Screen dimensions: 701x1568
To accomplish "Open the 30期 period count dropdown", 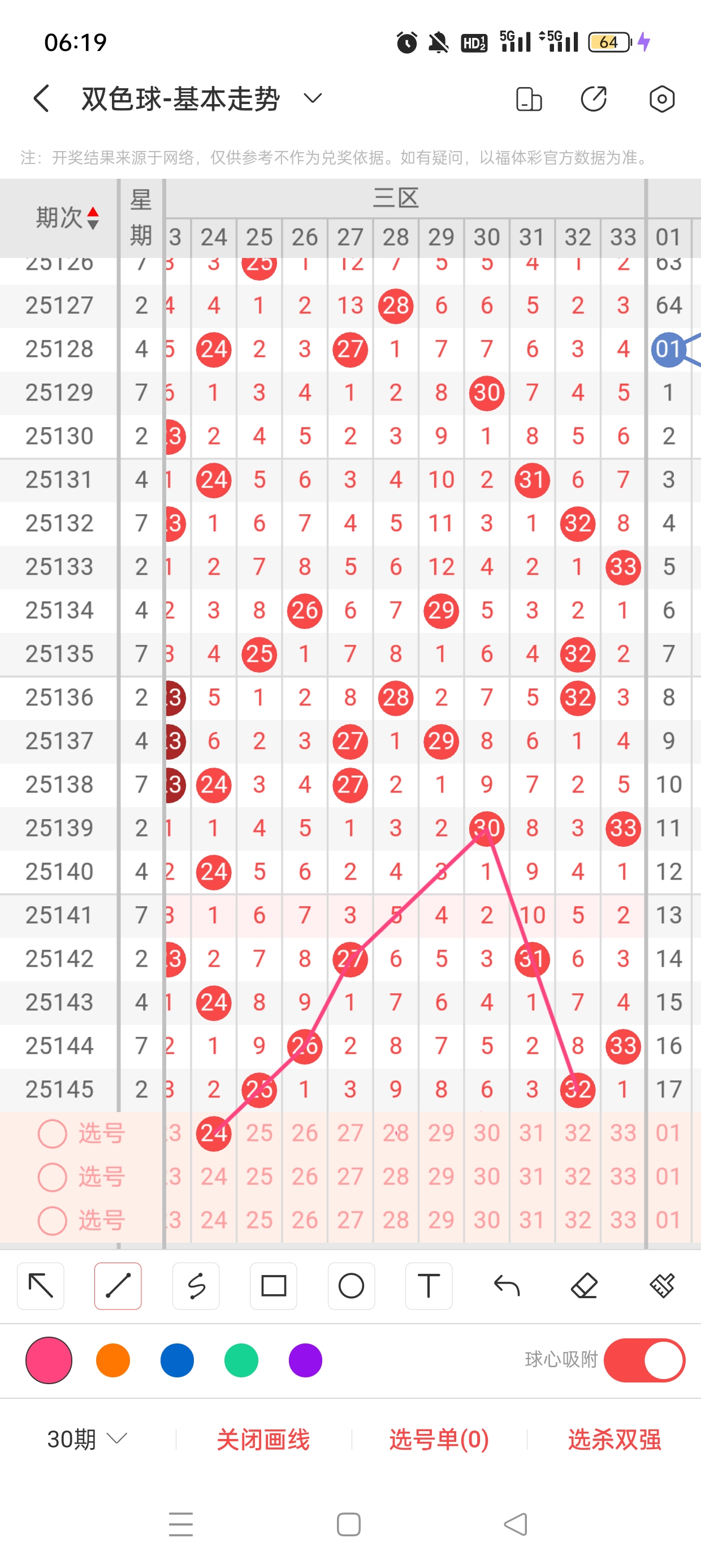I will [87, 1439].
